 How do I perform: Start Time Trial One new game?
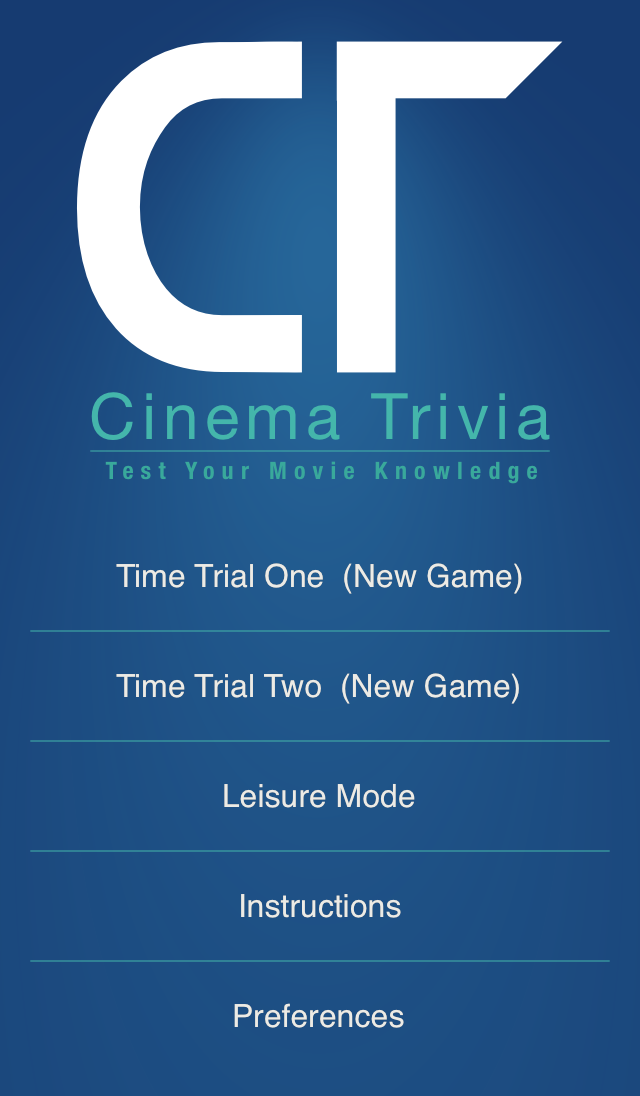click(x=319, y=577)
